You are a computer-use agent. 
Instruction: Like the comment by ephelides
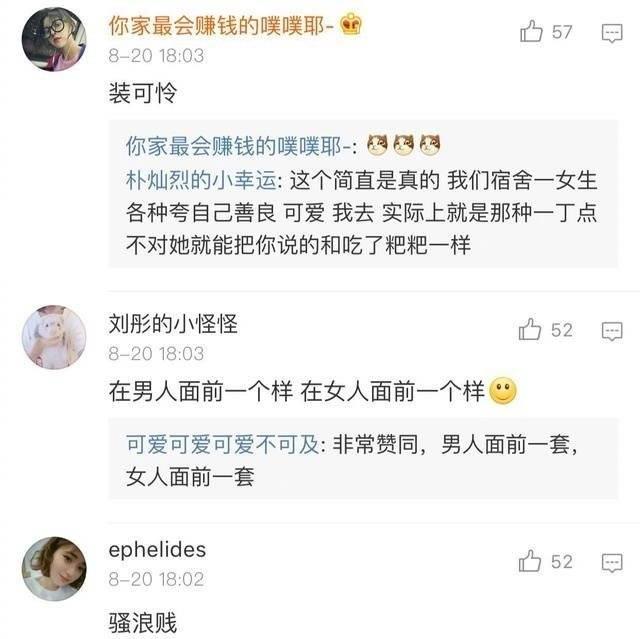[x=531, y=562]
